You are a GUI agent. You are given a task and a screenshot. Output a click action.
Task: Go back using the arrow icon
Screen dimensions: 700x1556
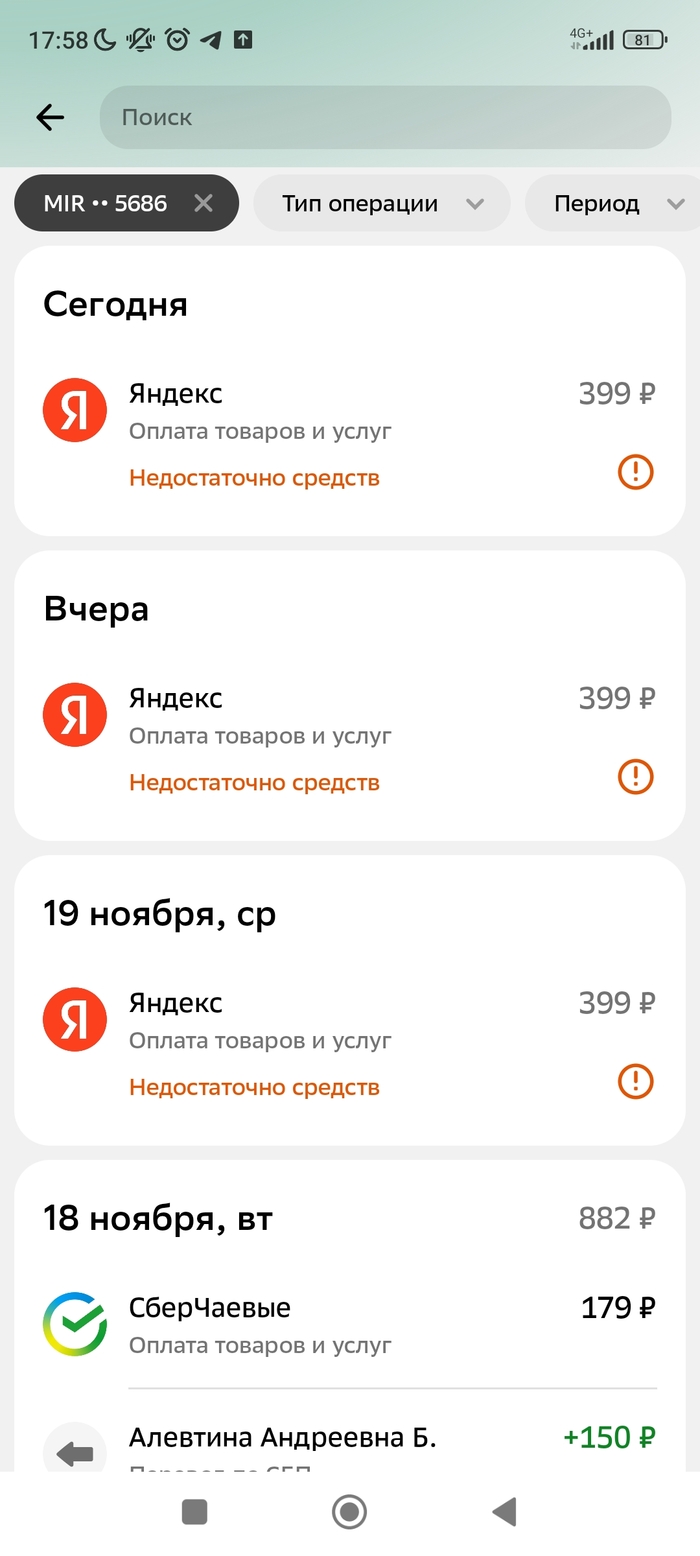tap(50, 118)
